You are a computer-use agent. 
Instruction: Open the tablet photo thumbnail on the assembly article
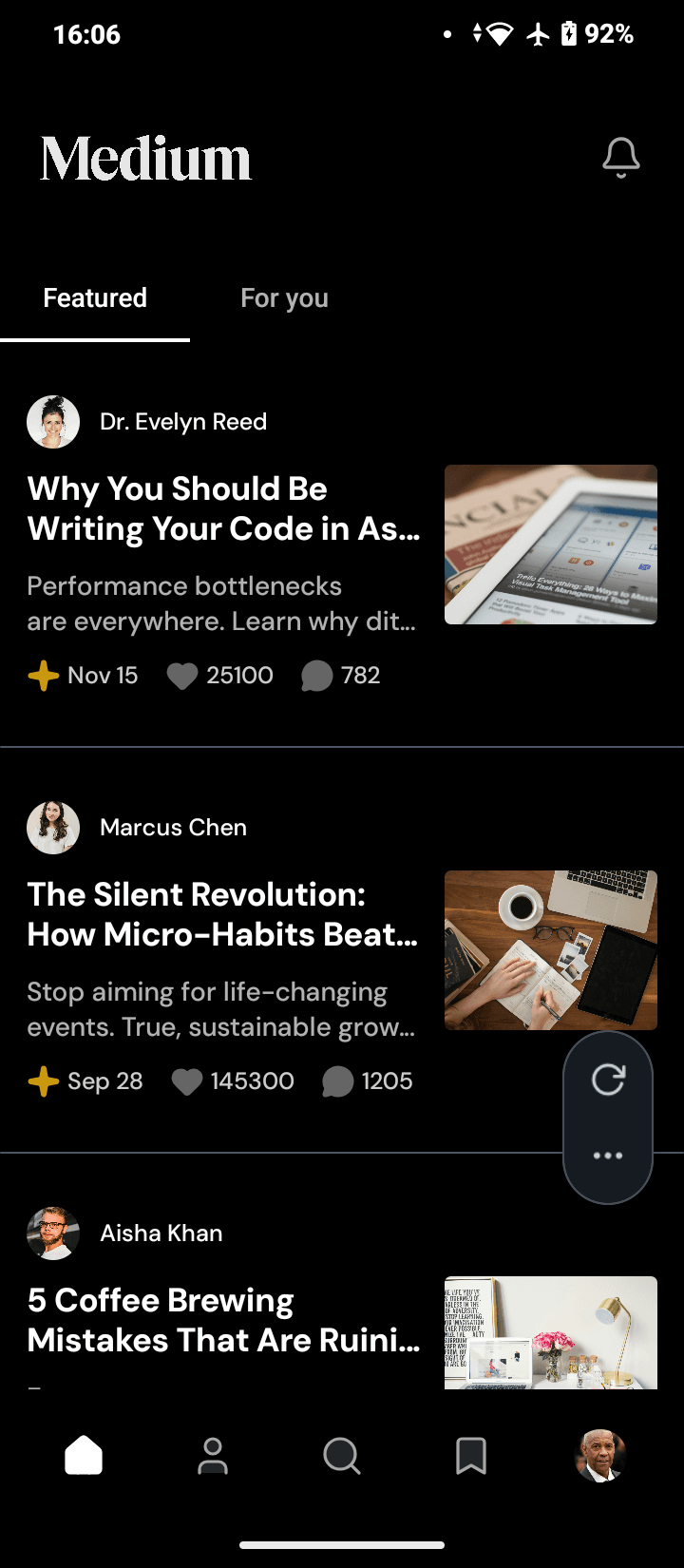pyautogui.click(x=550, y=545)
